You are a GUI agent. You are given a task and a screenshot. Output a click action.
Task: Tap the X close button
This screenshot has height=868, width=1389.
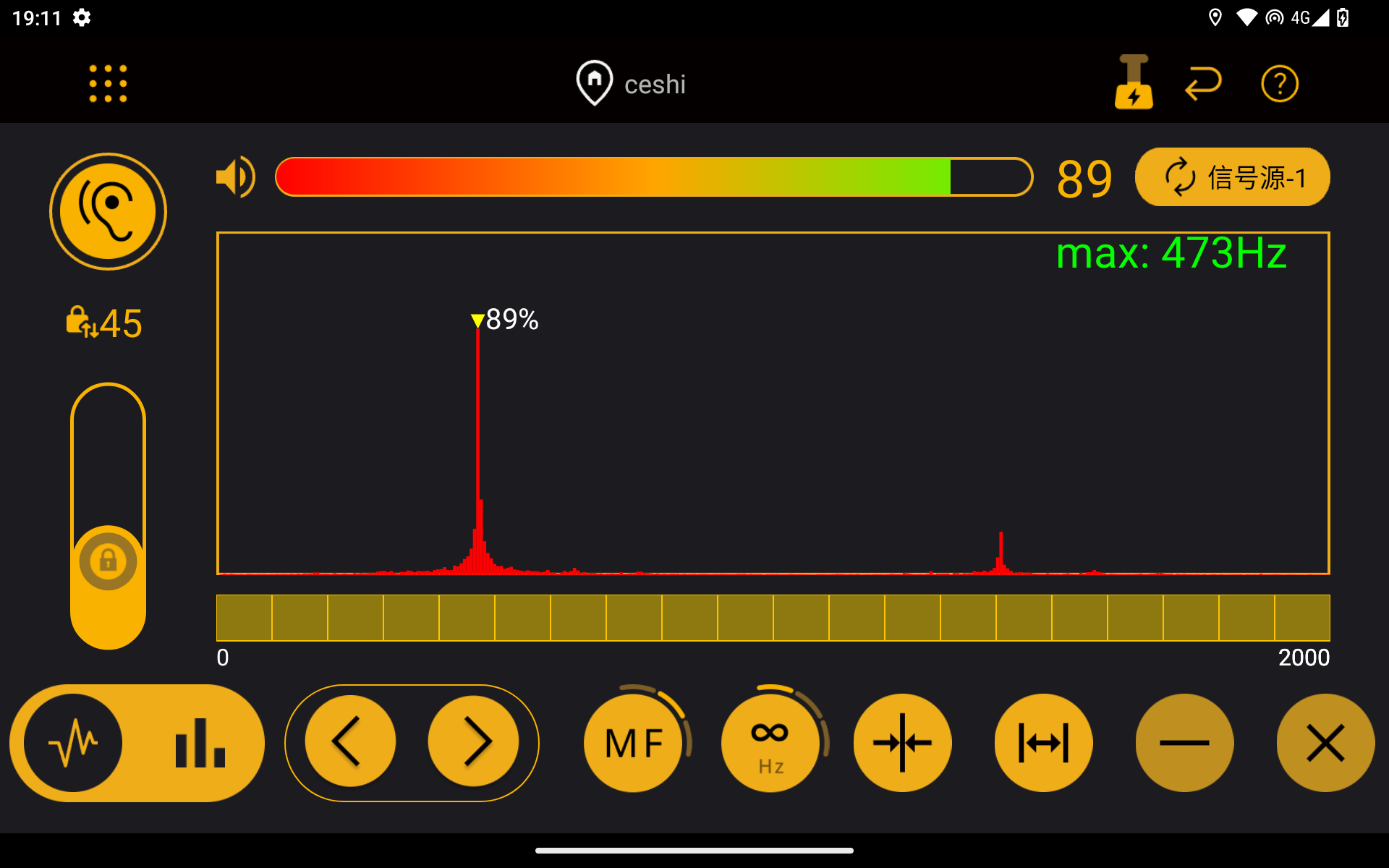tap(1325, 743)
